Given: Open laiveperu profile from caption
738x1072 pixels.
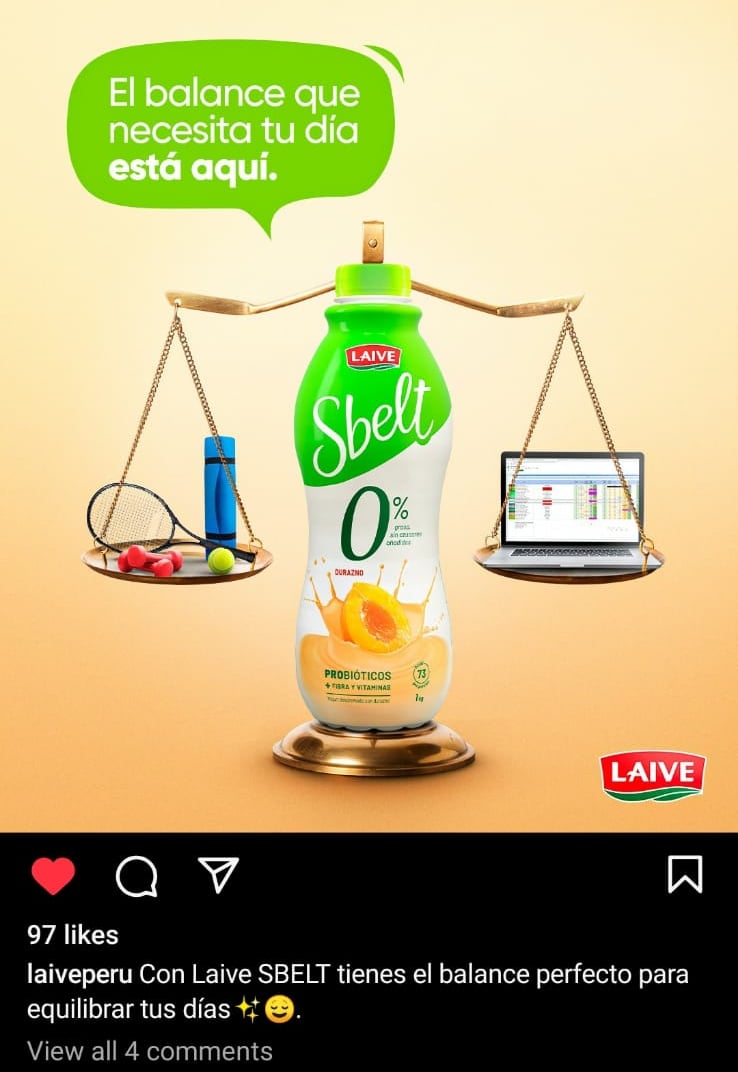Looking at the screenshot, I should (79, 973).
